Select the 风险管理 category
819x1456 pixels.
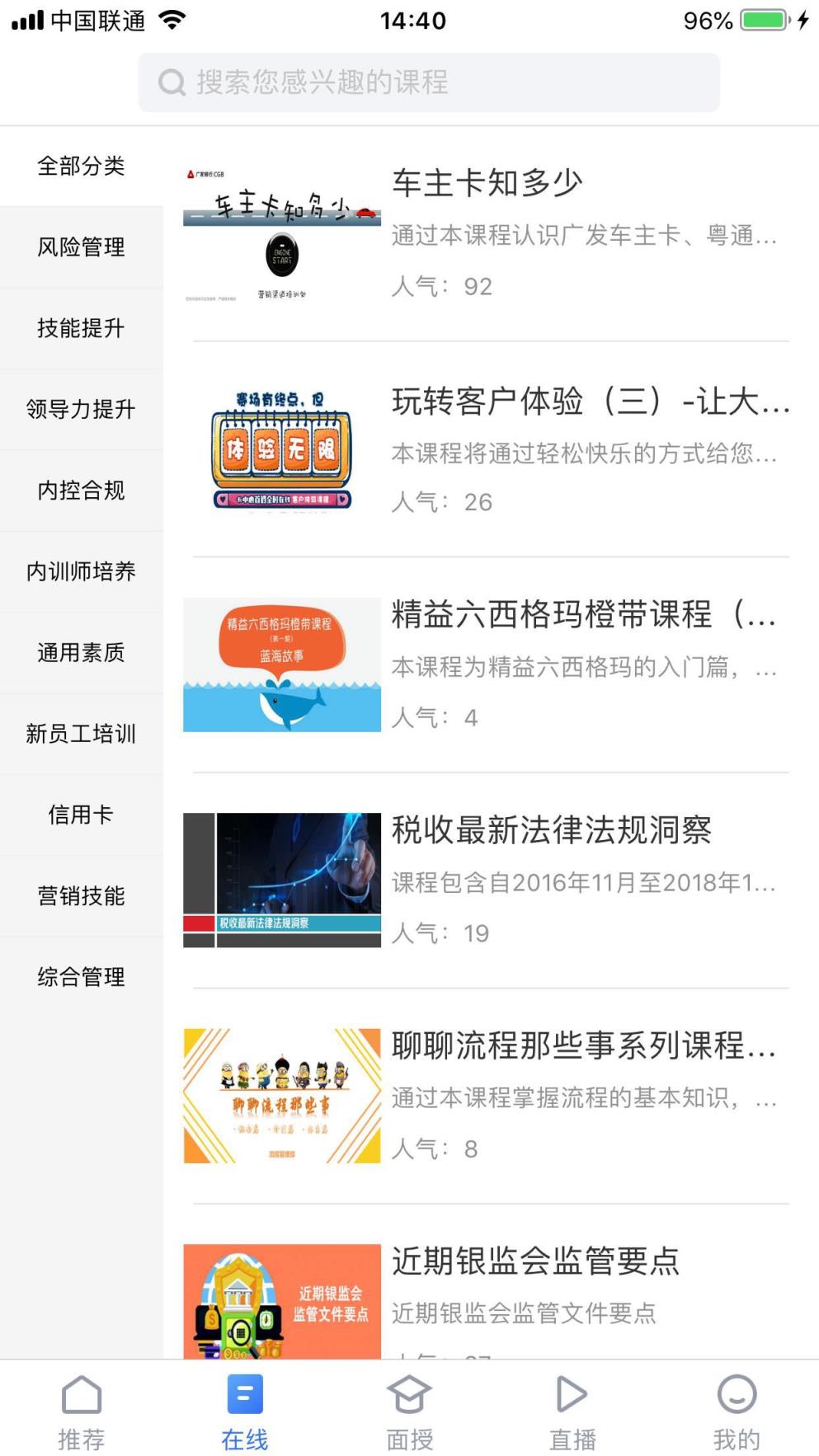[81, 247]
